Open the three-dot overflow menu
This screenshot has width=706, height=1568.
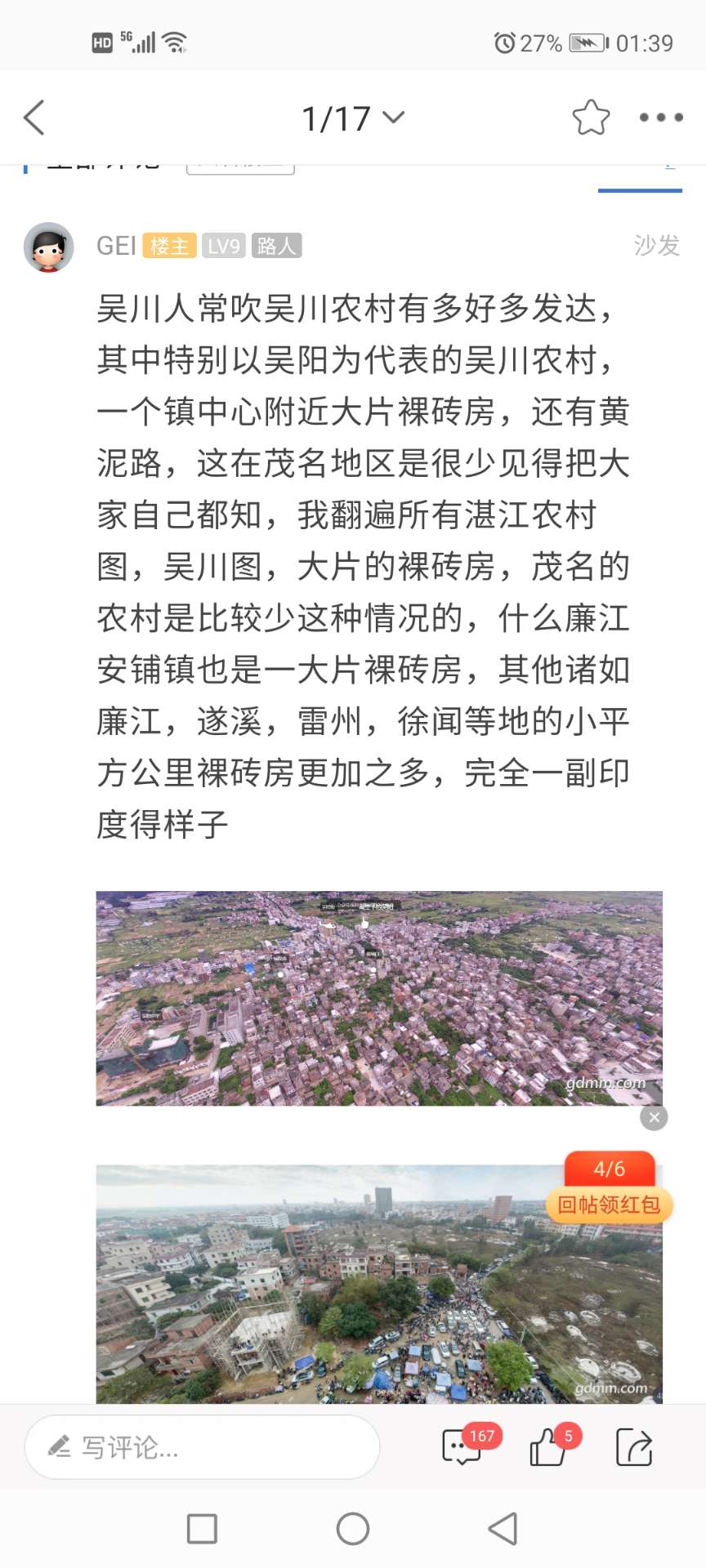pos(661,118)
